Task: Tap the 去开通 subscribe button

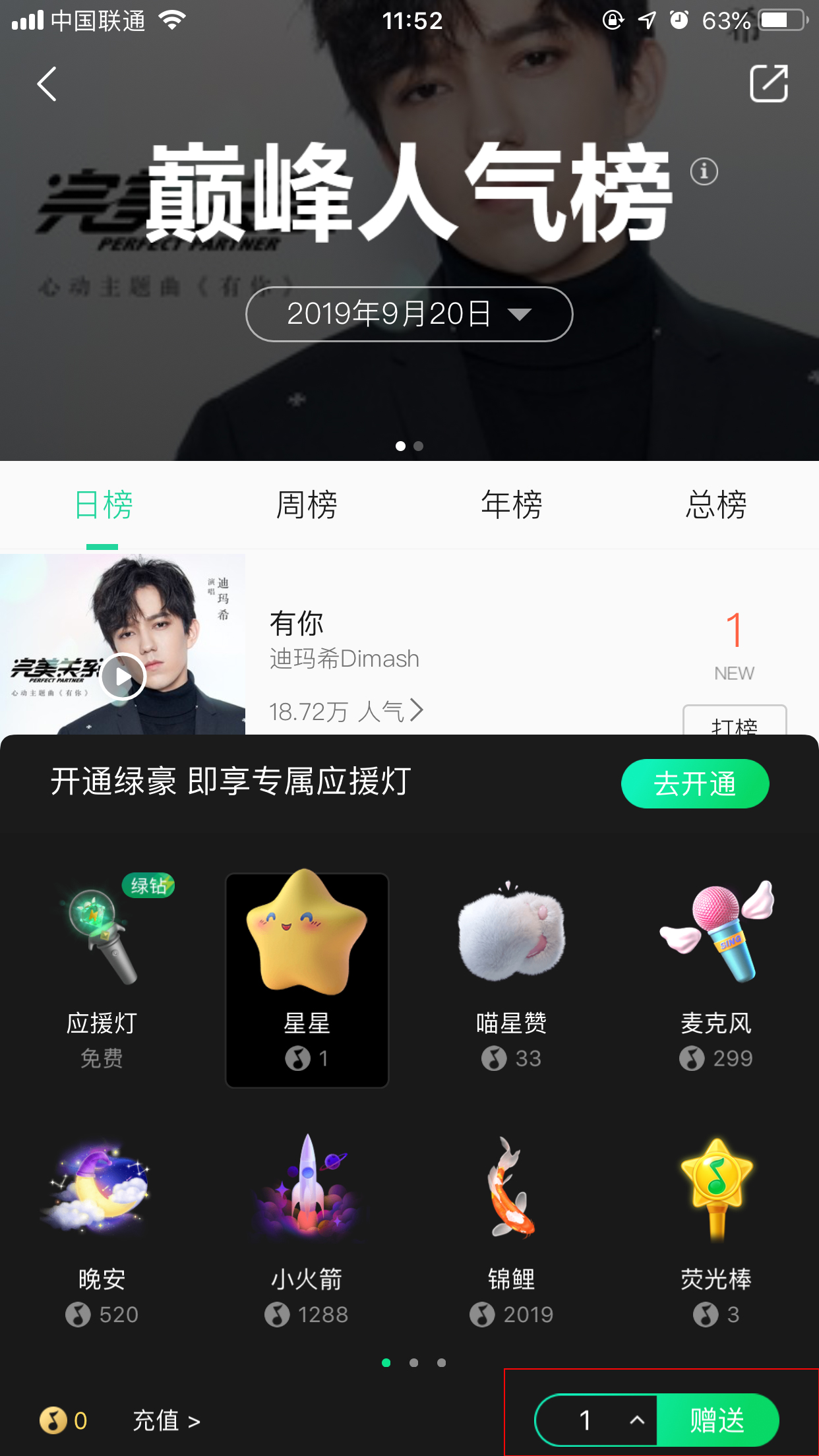Action: pos(694,783)
